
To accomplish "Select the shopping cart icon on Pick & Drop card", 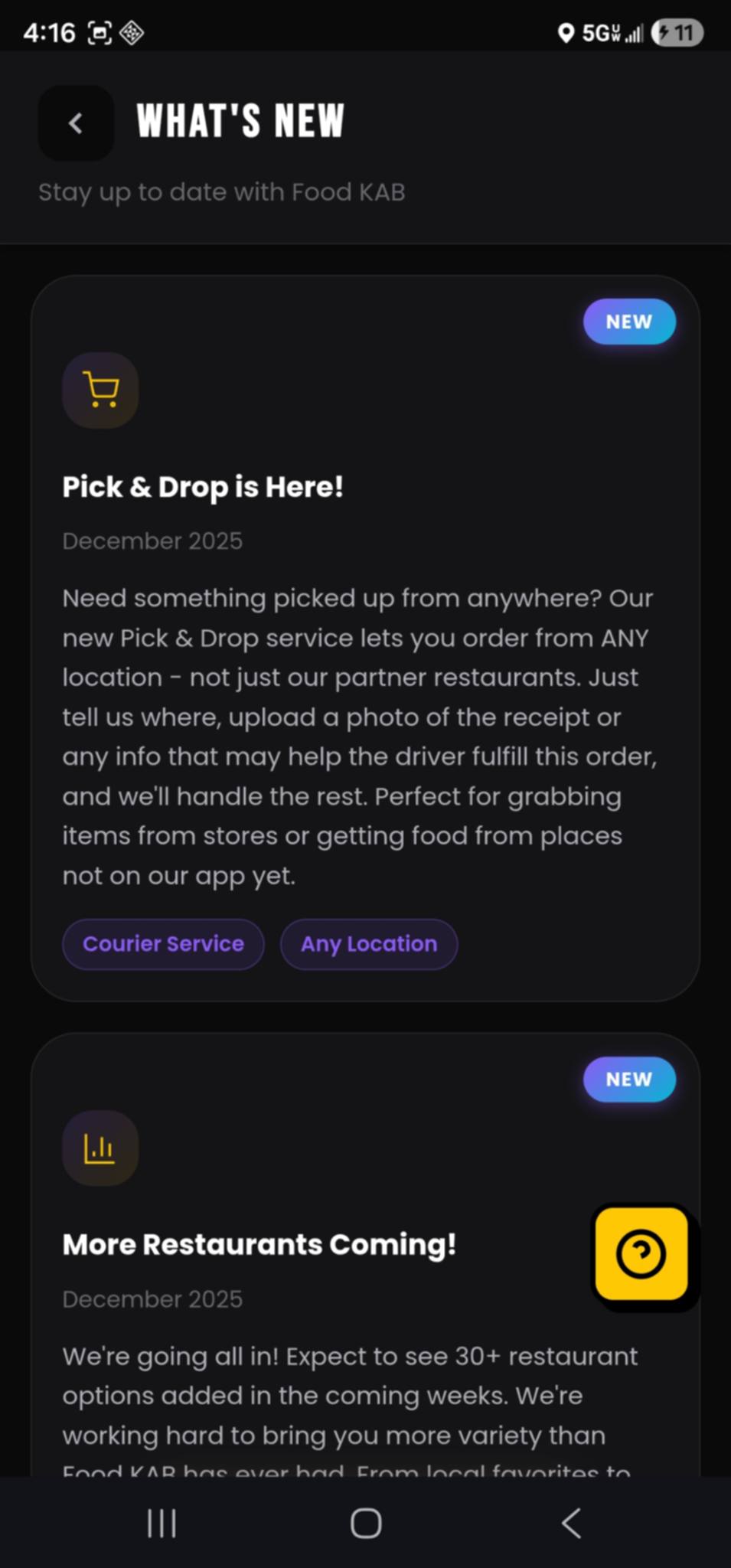I will [x=100, y=390].
